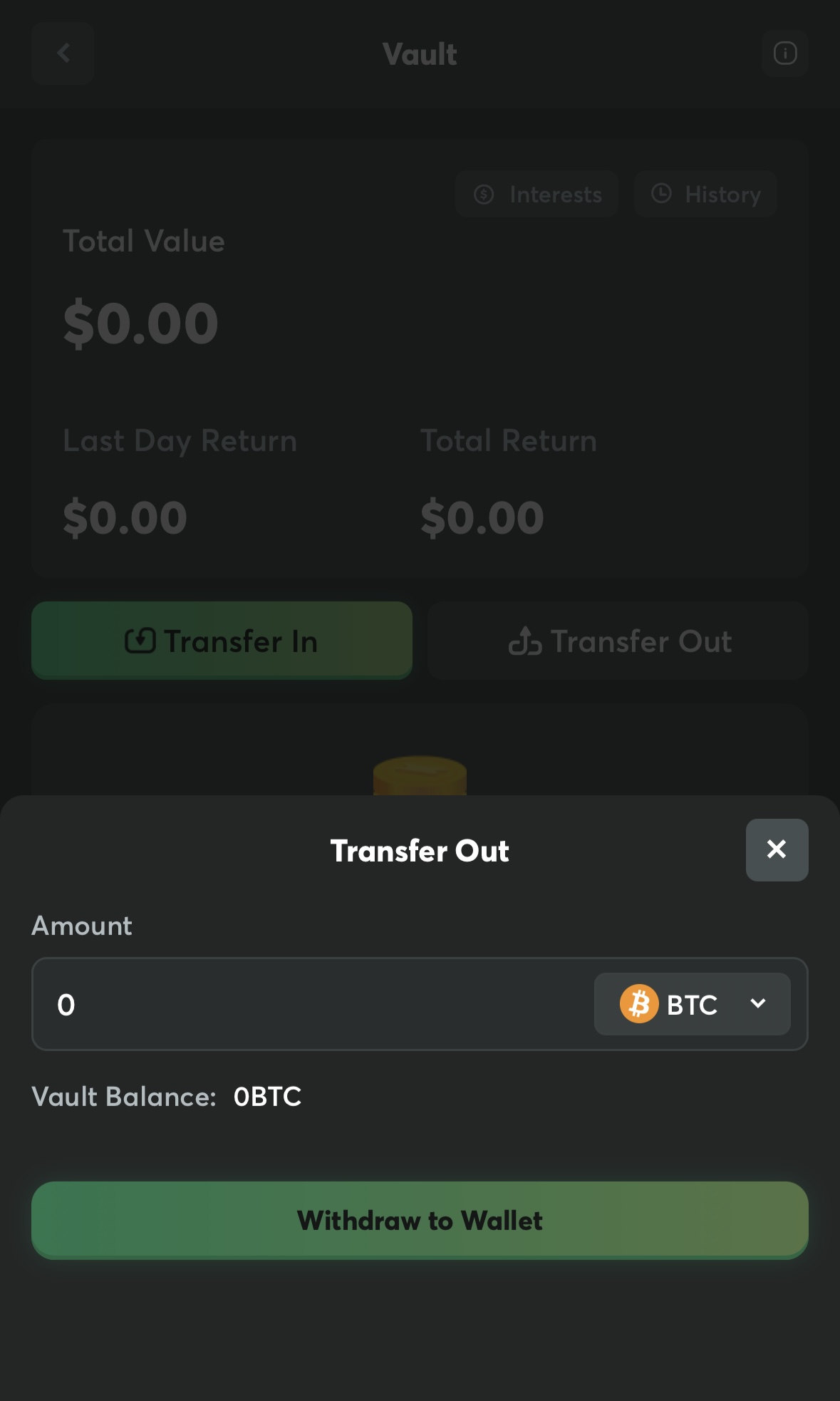This screenshot has width=840, height=1401.
Task: Select the Transfer Out button
Action: (617, 640)
